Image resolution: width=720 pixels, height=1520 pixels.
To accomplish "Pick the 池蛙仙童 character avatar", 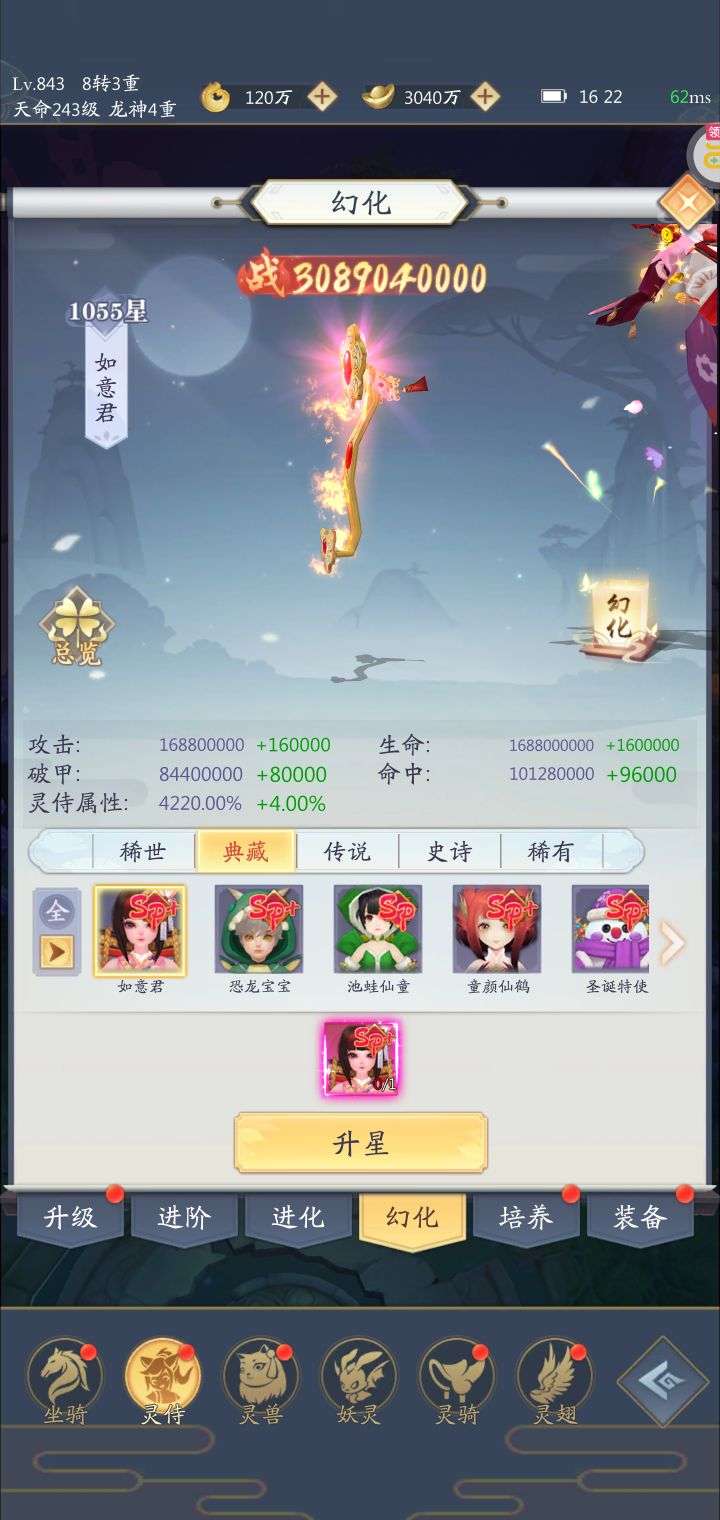I will coord(378,929).
